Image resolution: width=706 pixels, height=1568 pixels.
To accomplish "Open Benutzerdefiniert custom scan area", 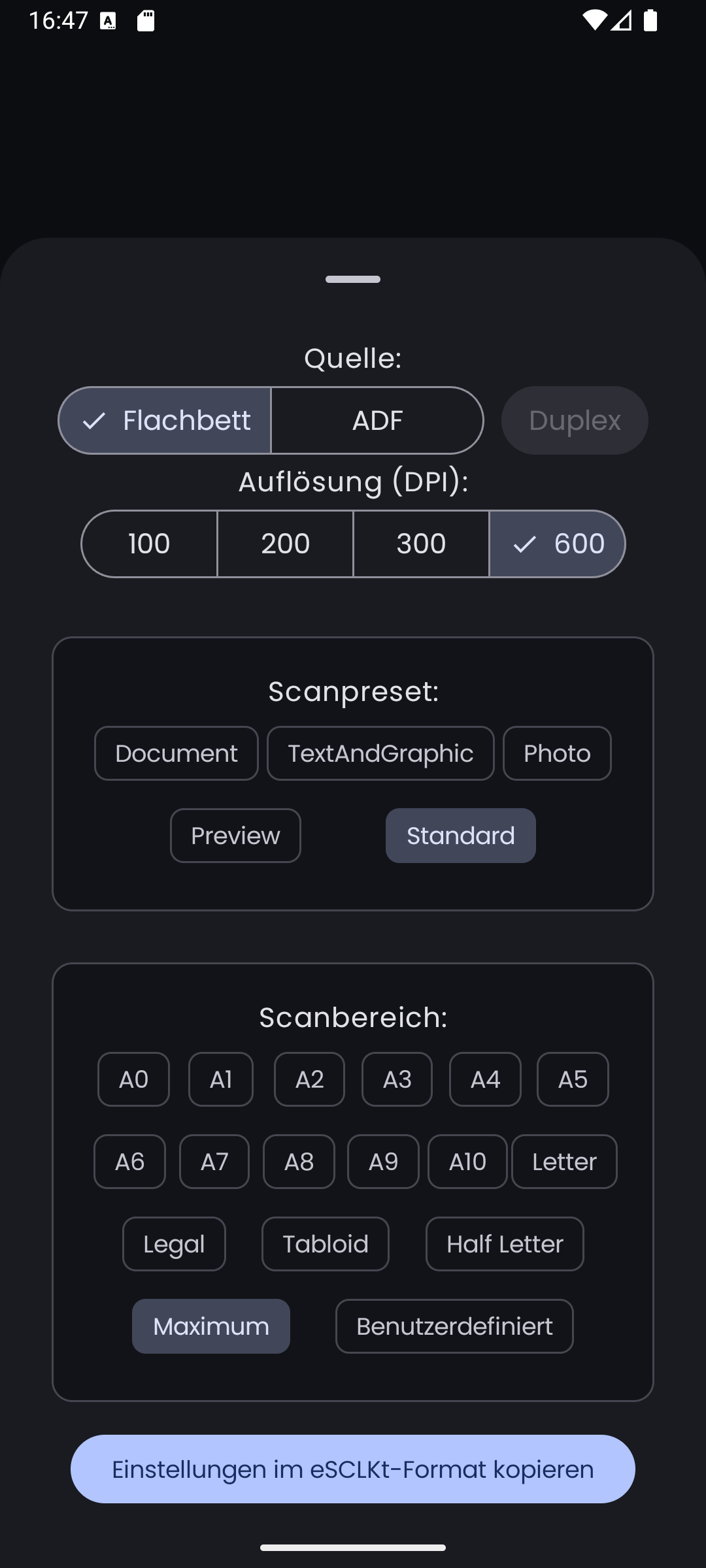I will coord(454,1326).
